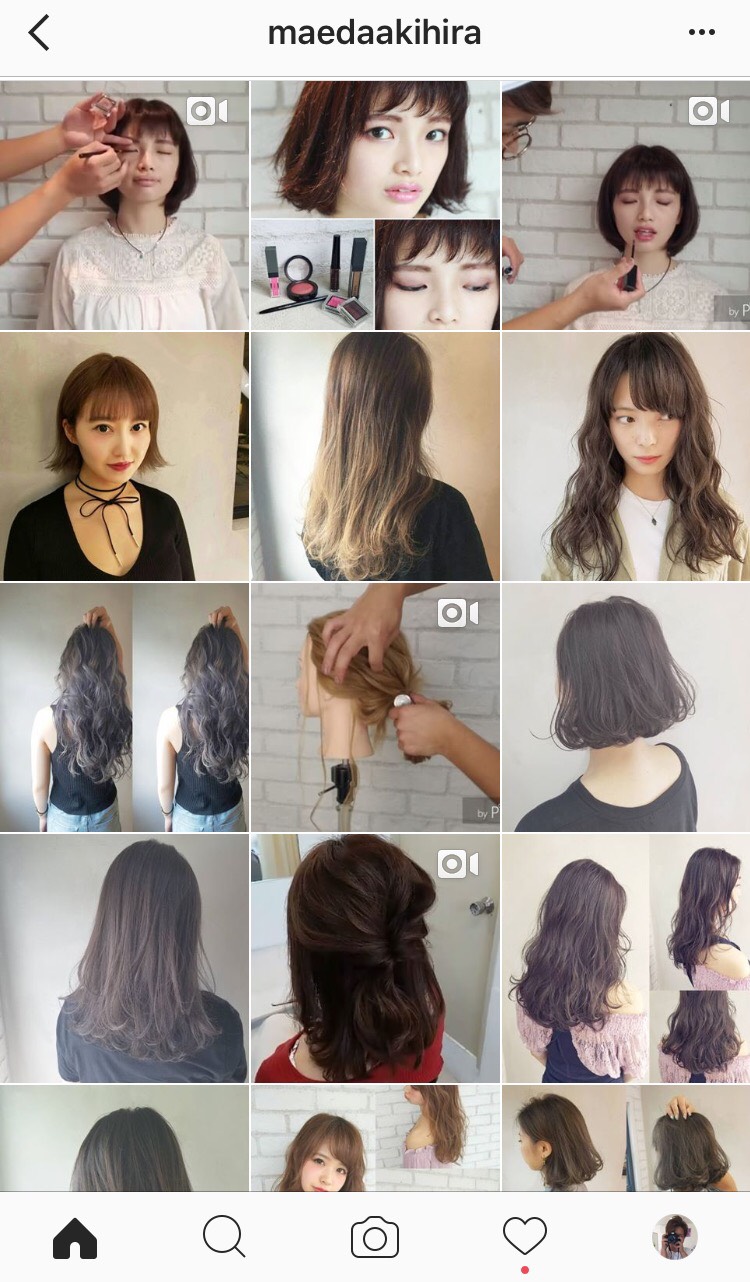The width and height of the screenshot is (750, 1282).
Task: Play the half-up twisted hairstyle video
Action: [x=375, y=958]
